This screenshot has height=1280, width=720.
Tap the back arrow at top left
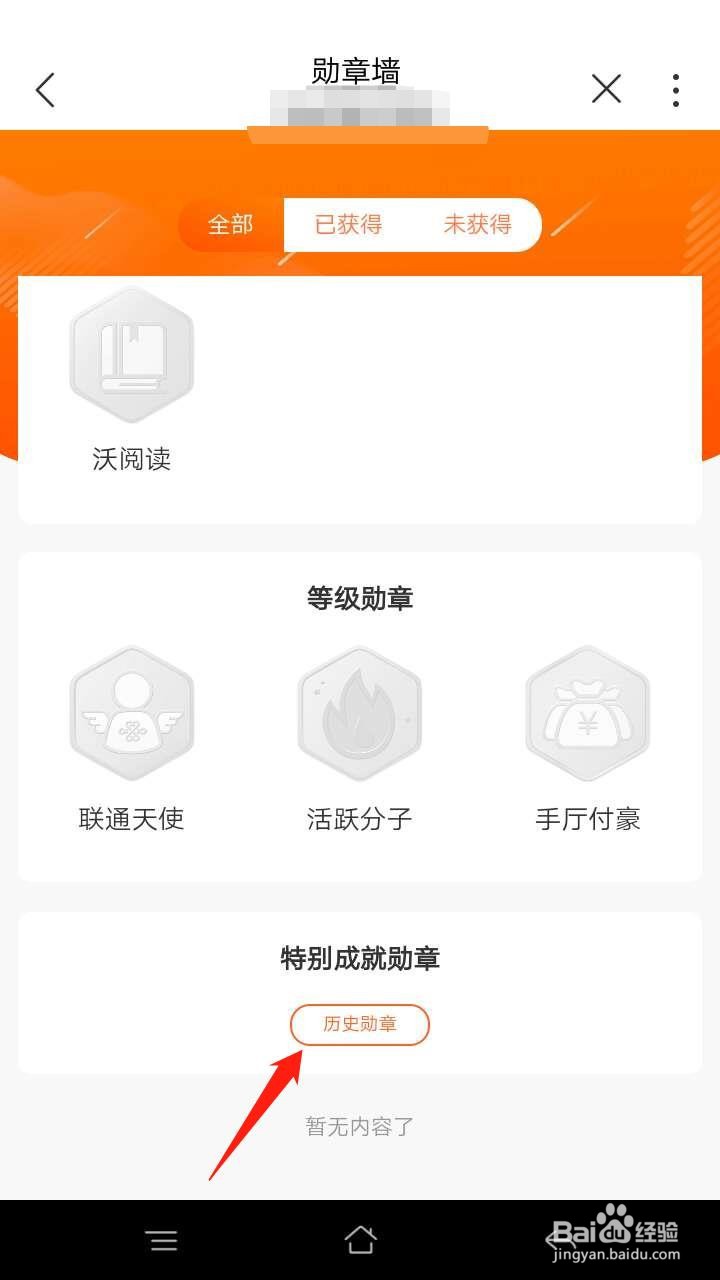[44, 89]
